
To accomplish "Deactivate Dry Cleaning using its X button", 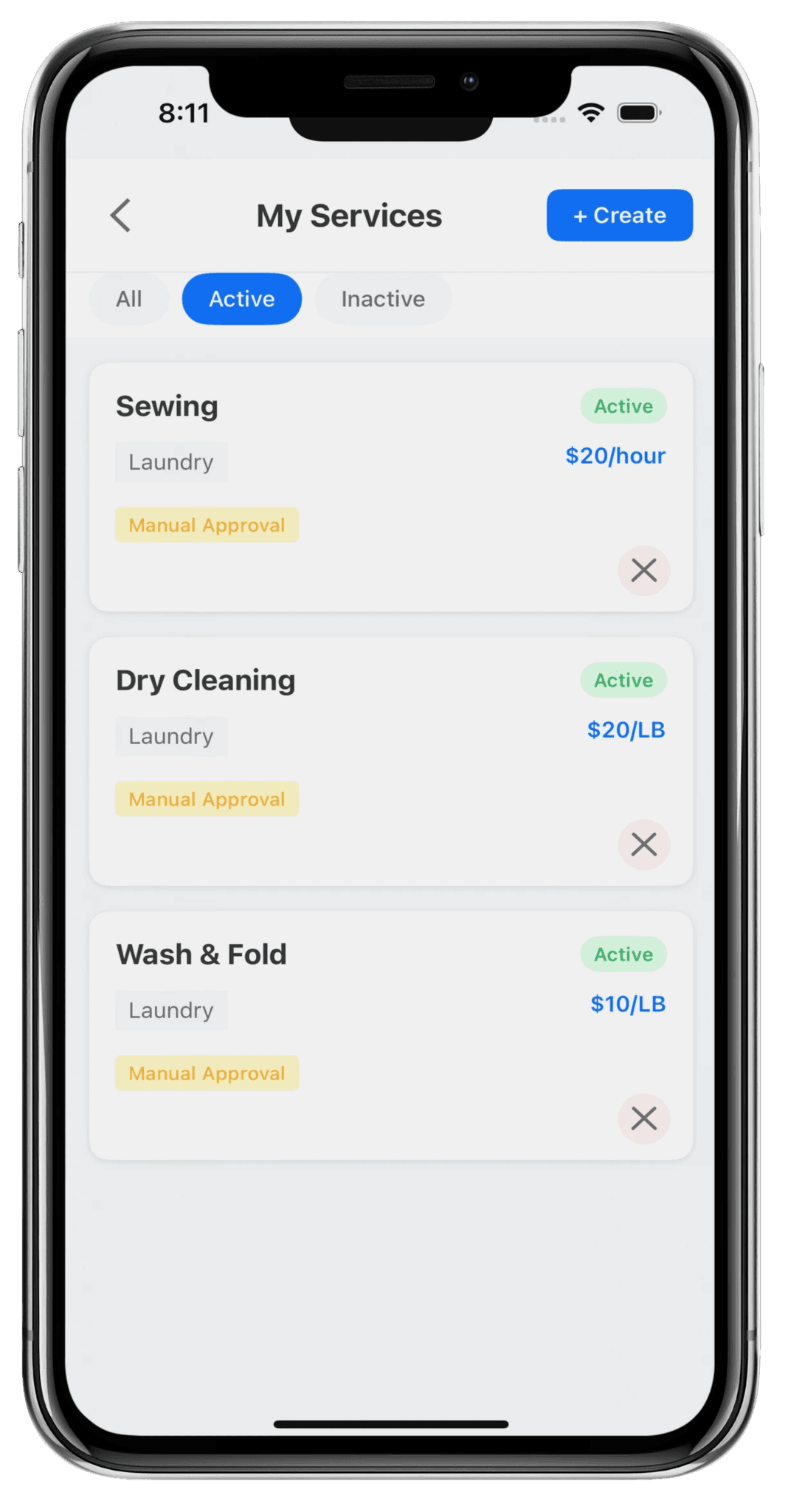I will (x=644, y=845).
